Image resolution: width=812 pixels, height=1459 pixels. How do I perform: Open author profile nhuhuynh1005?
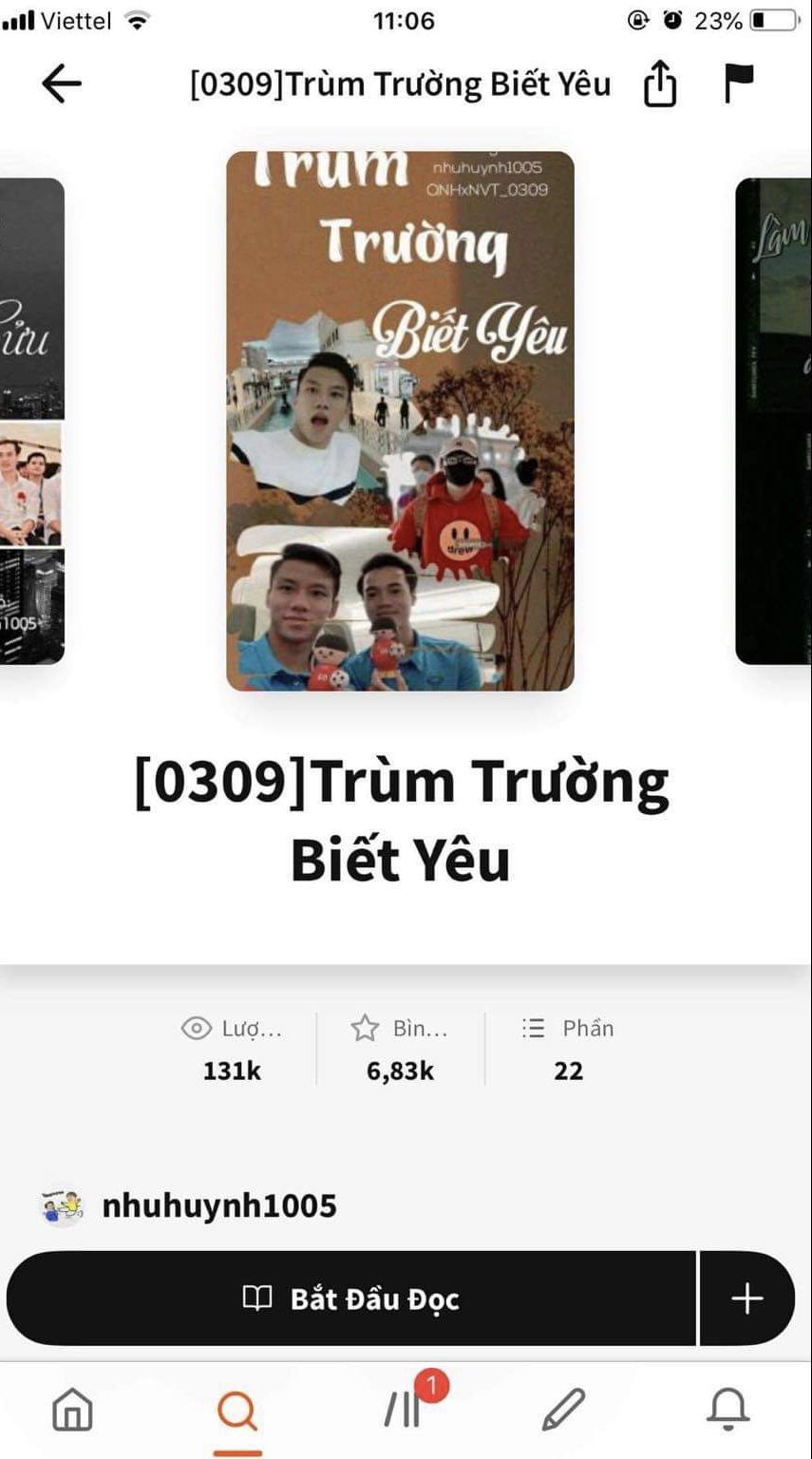point(218,1205)
